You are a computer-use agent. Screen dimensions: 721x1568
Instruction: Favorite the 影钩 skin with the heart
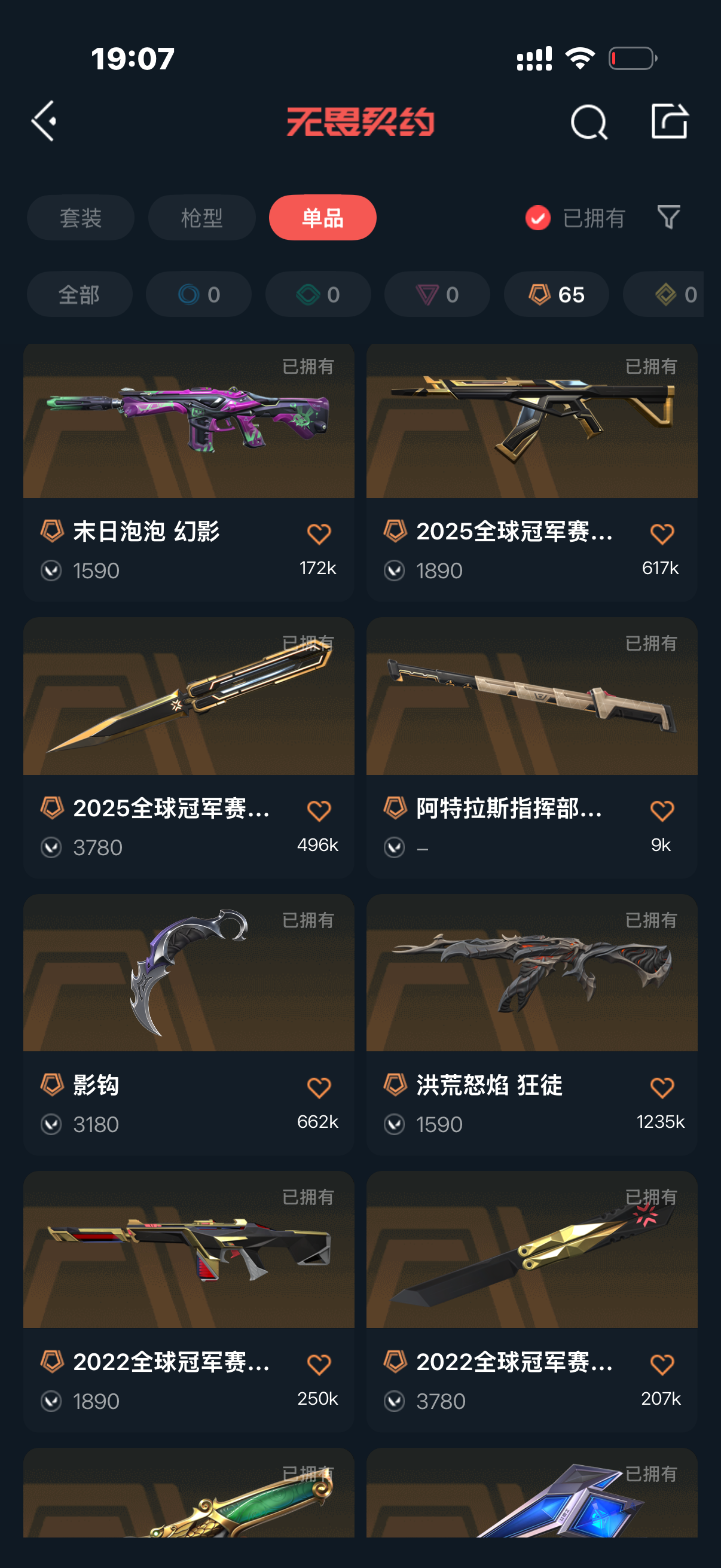319,1087
